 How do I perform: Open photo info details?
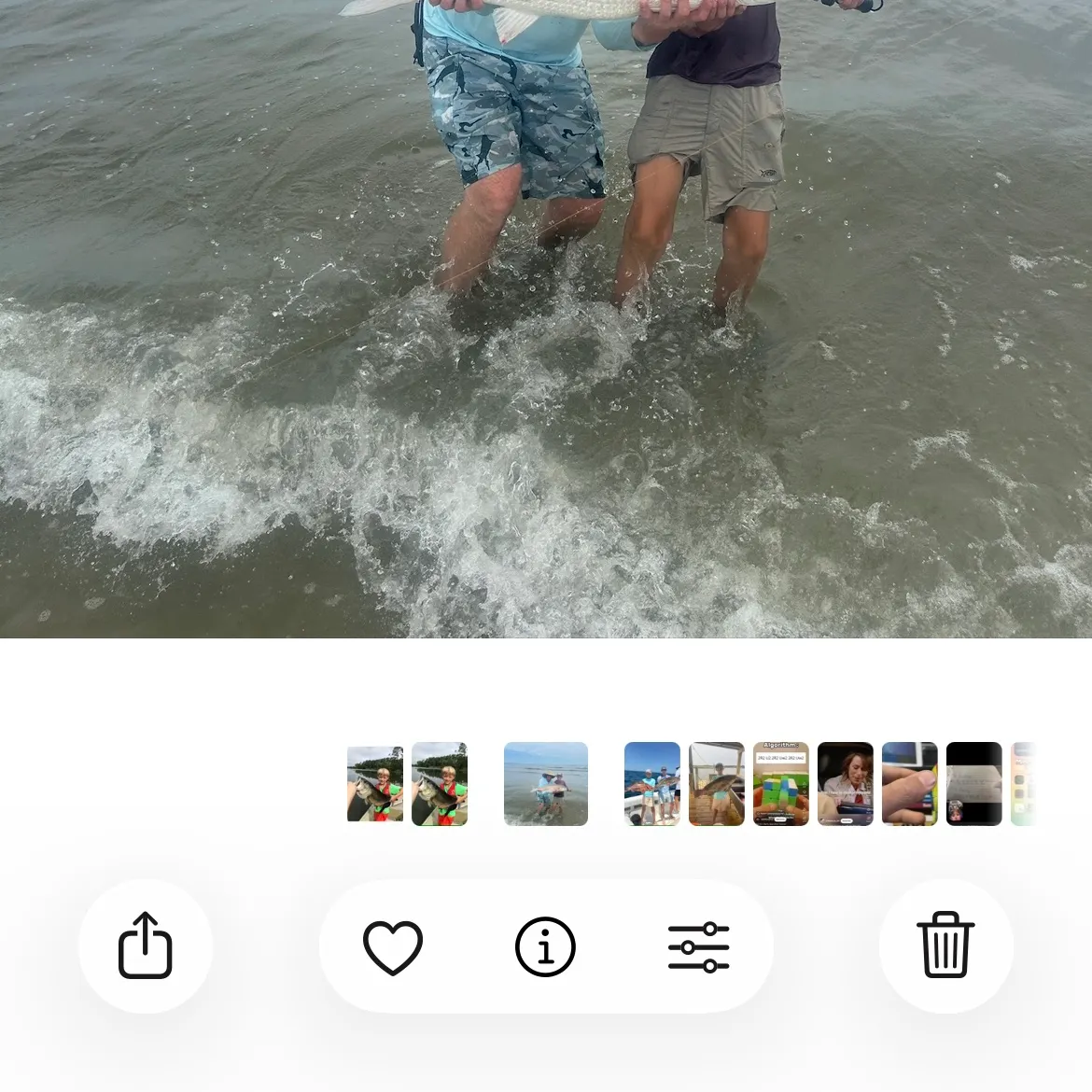pos(545,946)
